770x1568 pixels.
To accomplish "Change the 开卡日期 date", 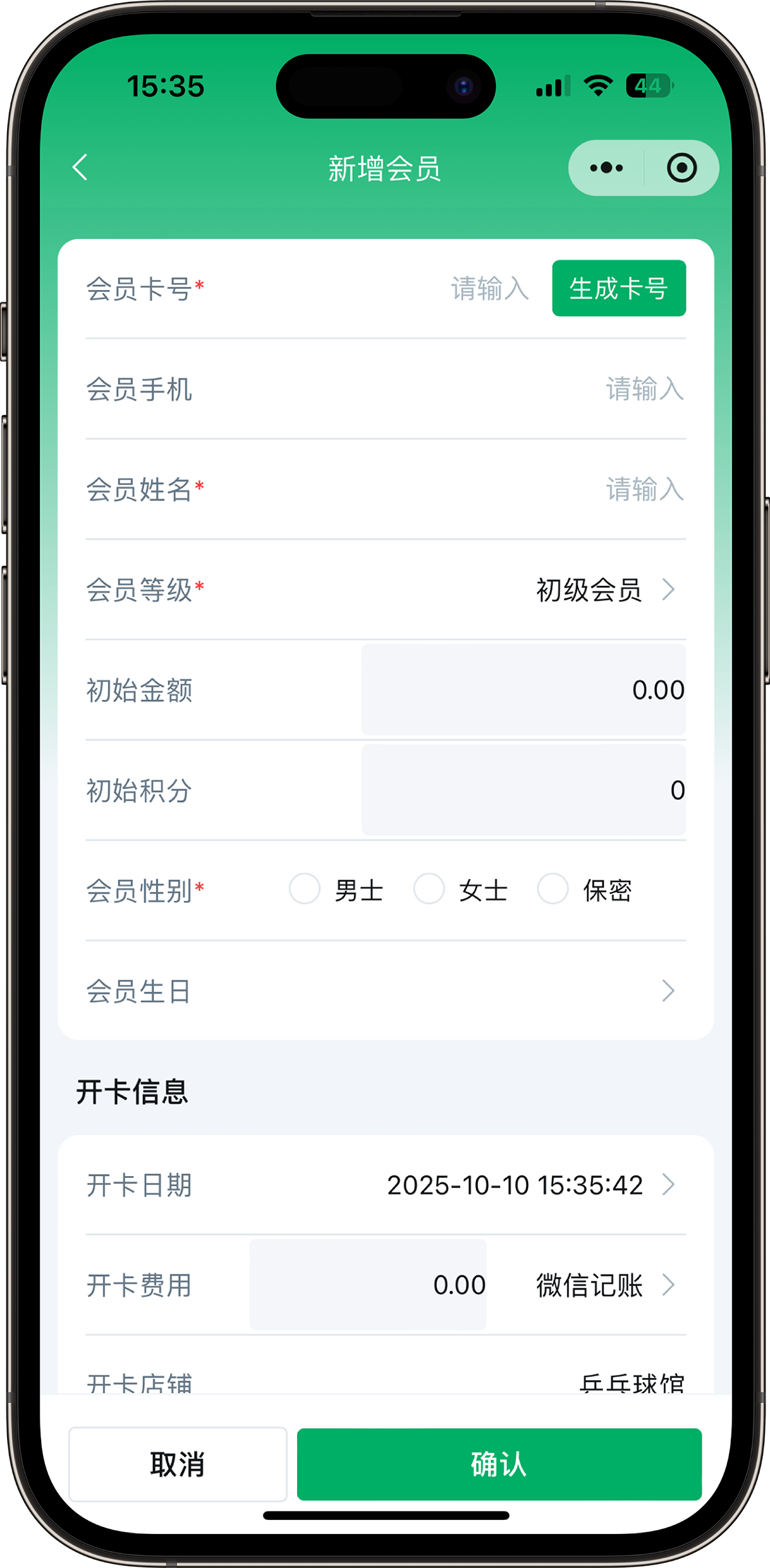I will coord(529,1185).
